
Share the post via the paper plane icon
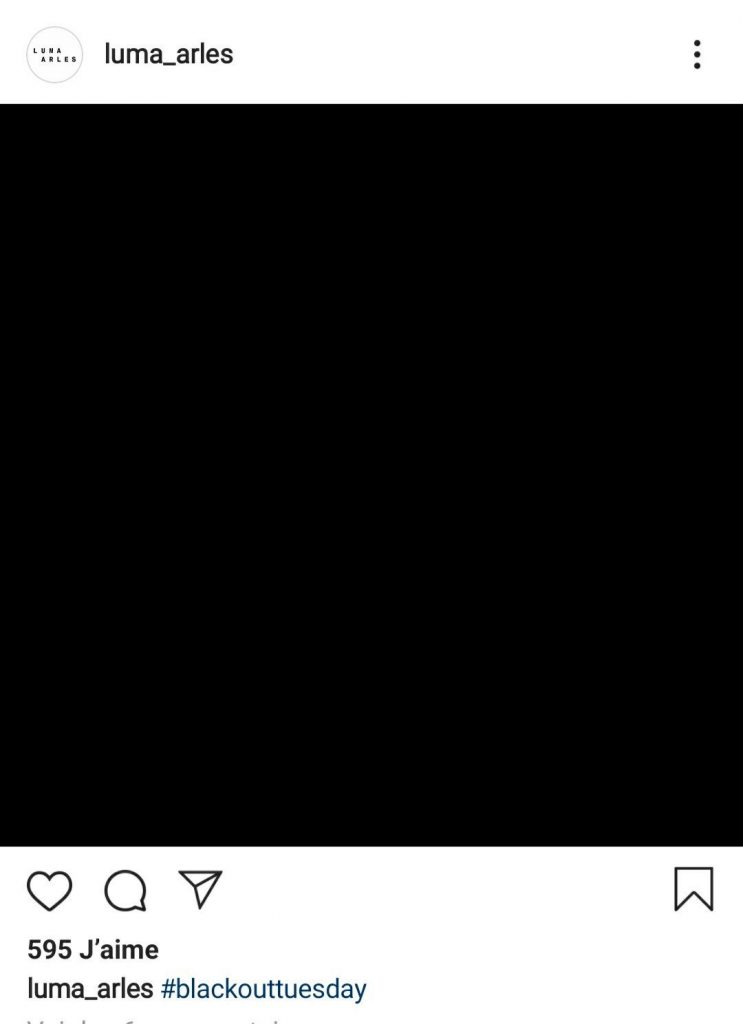[x=200, y=889]
